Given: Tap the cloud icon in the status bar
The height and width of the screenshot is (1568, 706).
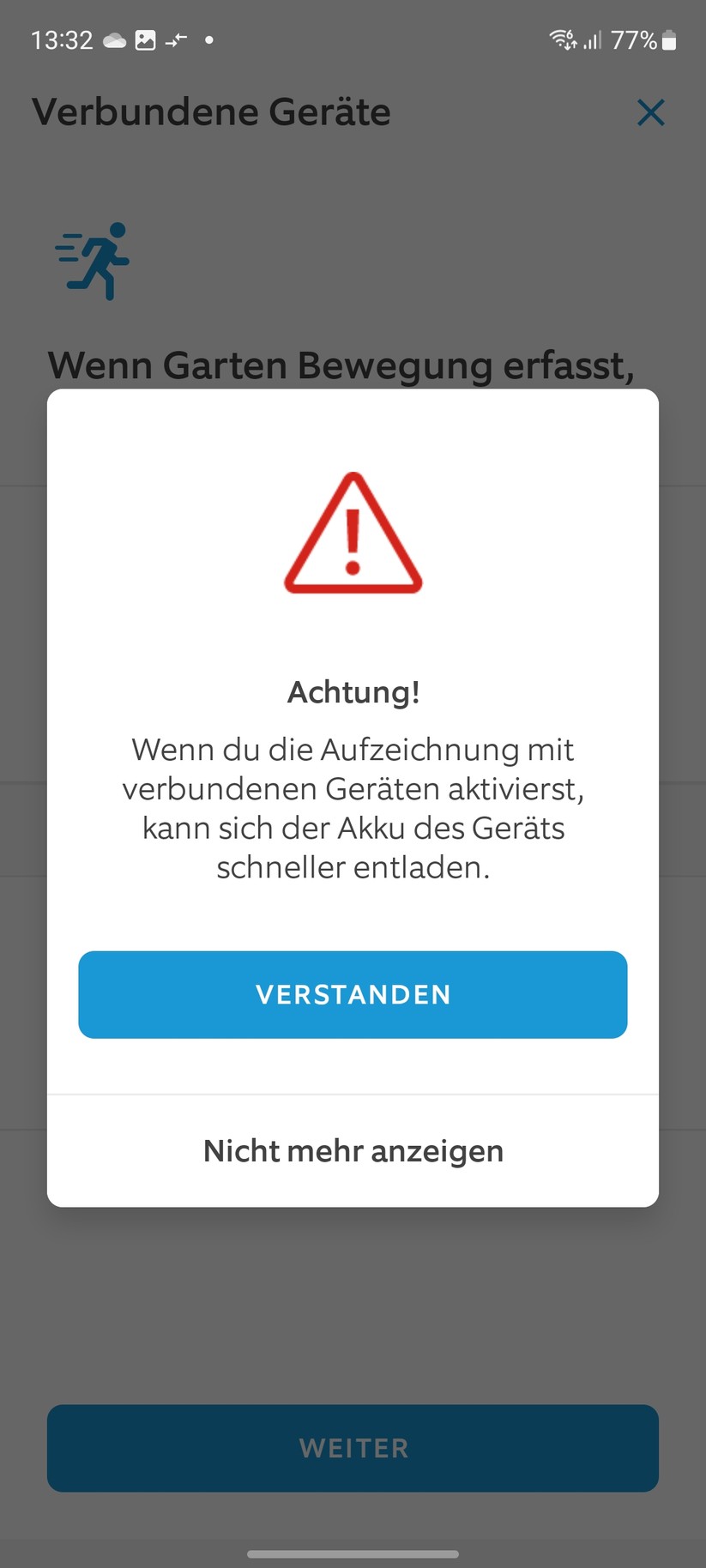Looking at the screenshot, I should (114, 39).
